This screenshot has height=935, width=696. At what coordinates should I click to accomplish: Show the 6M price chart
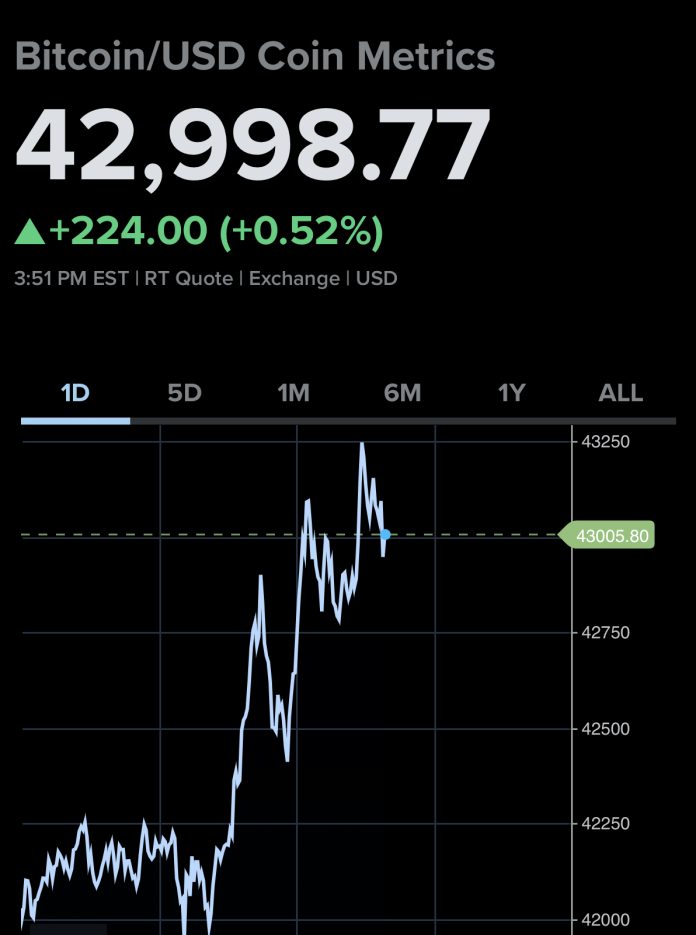point(402,393)
